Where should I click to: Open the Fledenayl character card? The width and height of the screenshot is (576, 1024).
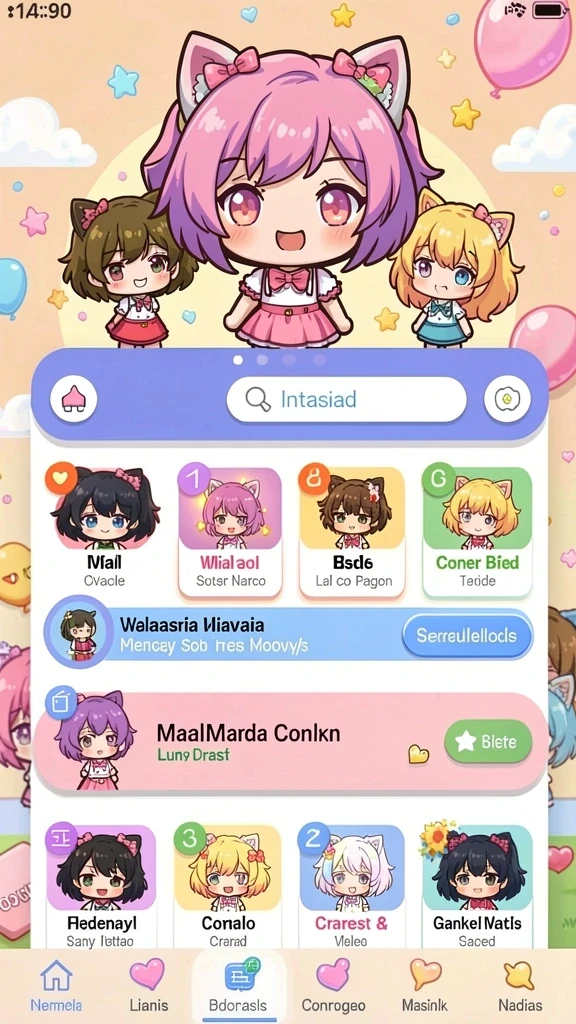[x=101, y=886]
